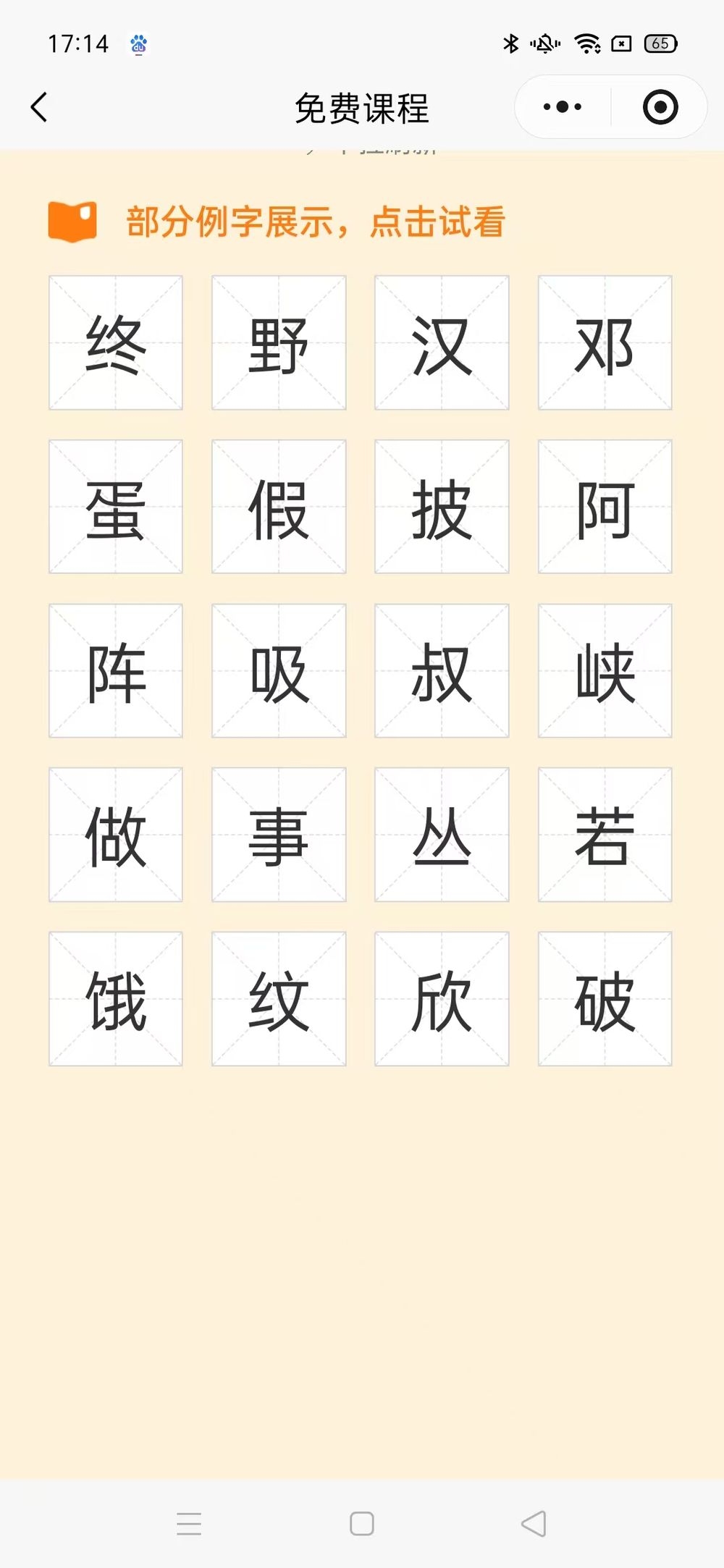This screenshot has width=724, height=1568.
Task: Open the example character 终
Action: (x=116, y=343)
